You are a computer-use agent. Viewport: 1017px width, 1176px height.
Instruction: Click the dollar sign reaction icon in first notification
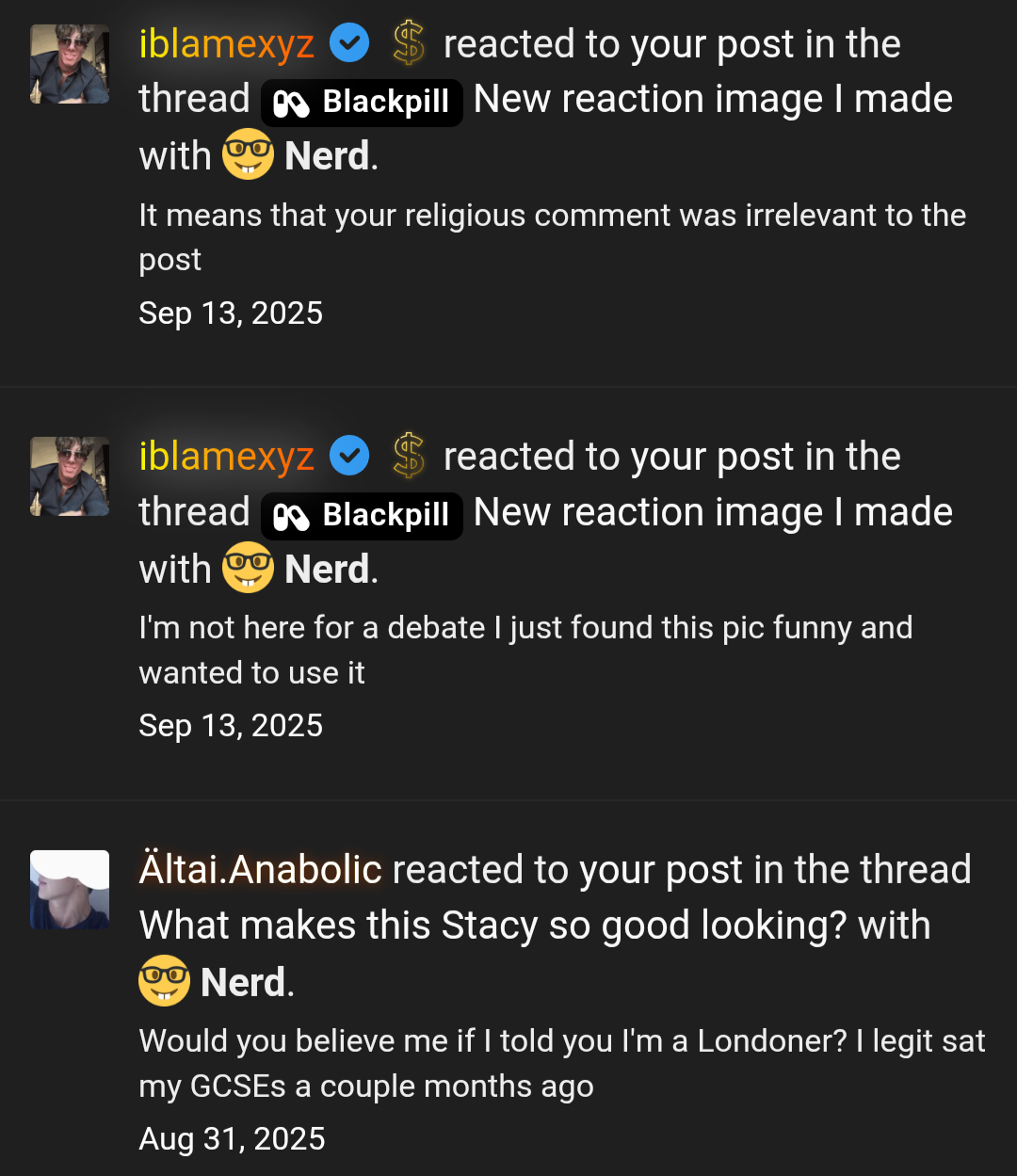tap(409, 42)
